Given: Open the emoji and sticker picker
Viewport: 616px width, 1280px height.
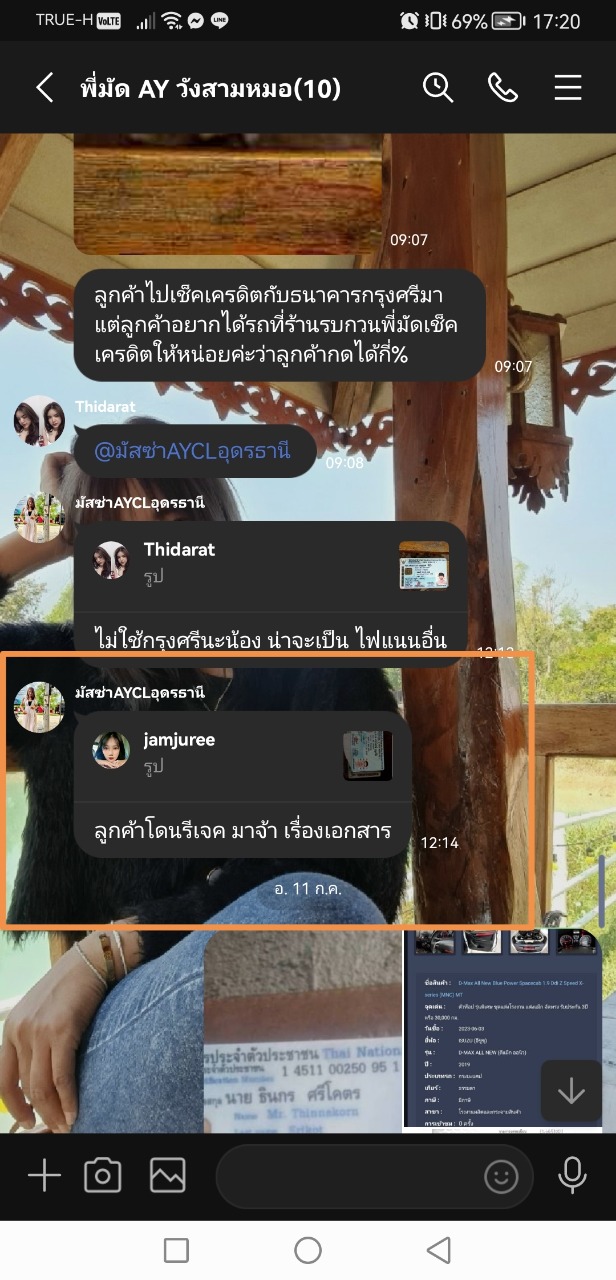Looking at the screenshot, I should pos(501,1177).
